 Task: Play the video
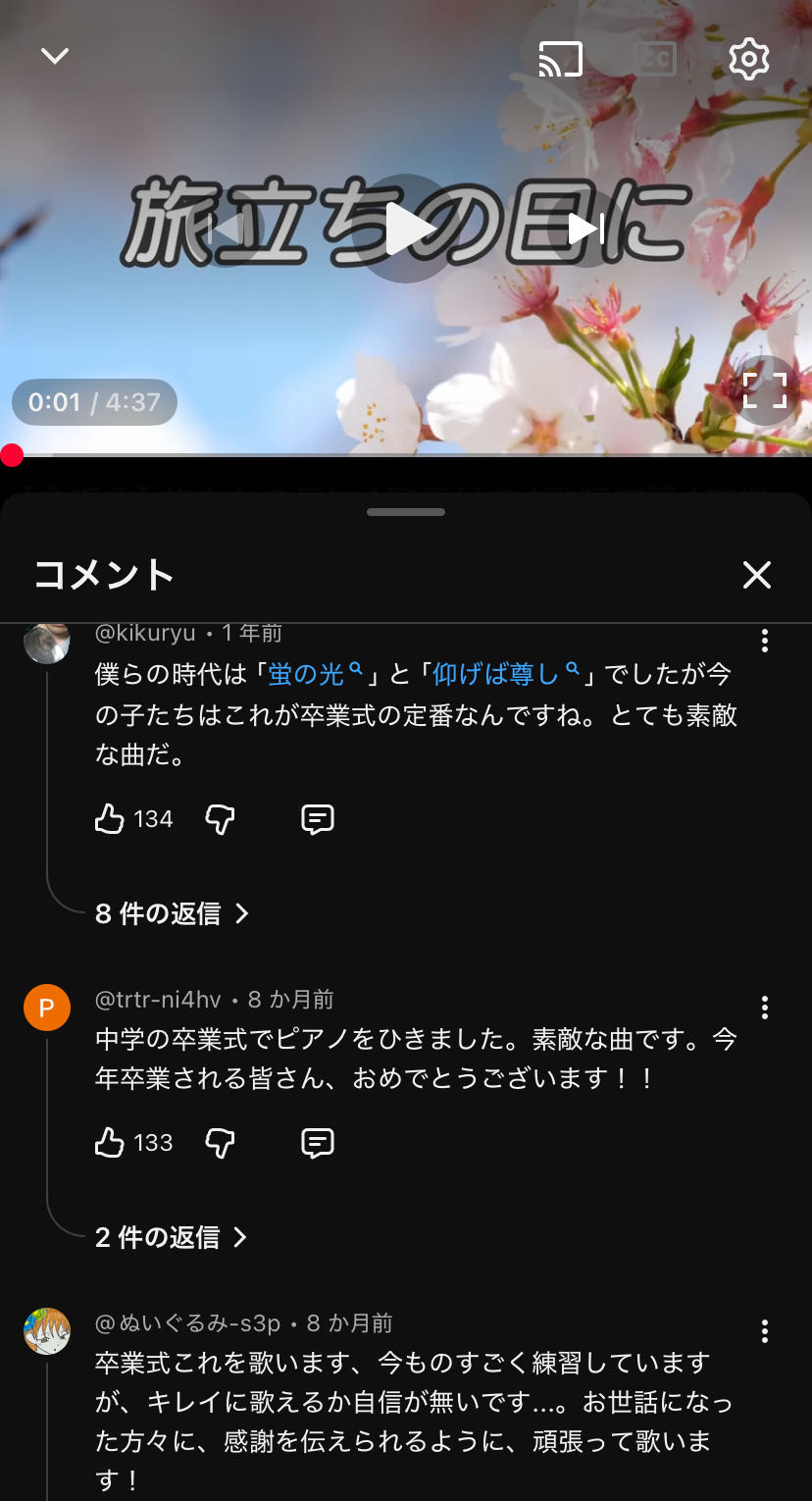click(x=406, y=229)
